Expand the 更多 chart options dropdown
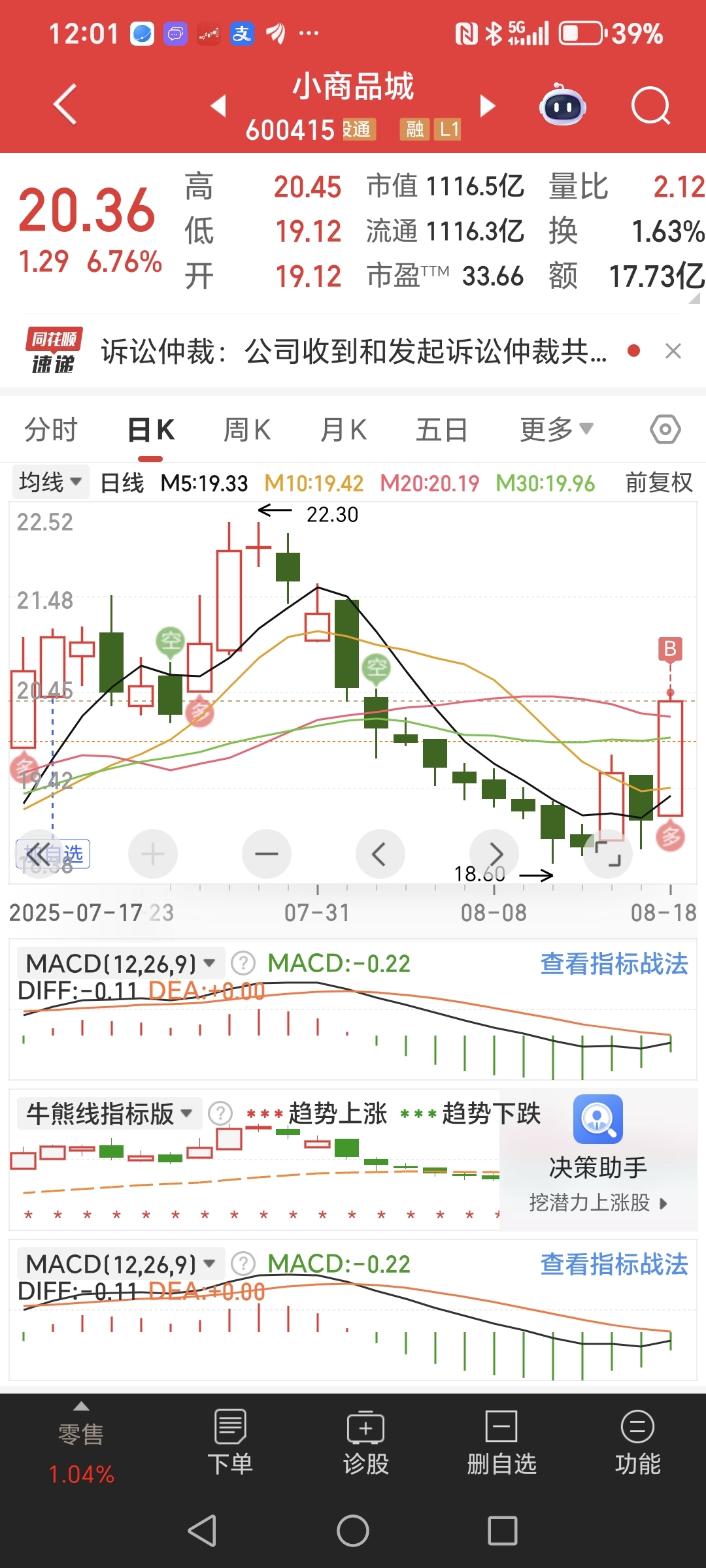Image resolution: width=706 pixels, height=1568 pixels. tap(556, 430)
